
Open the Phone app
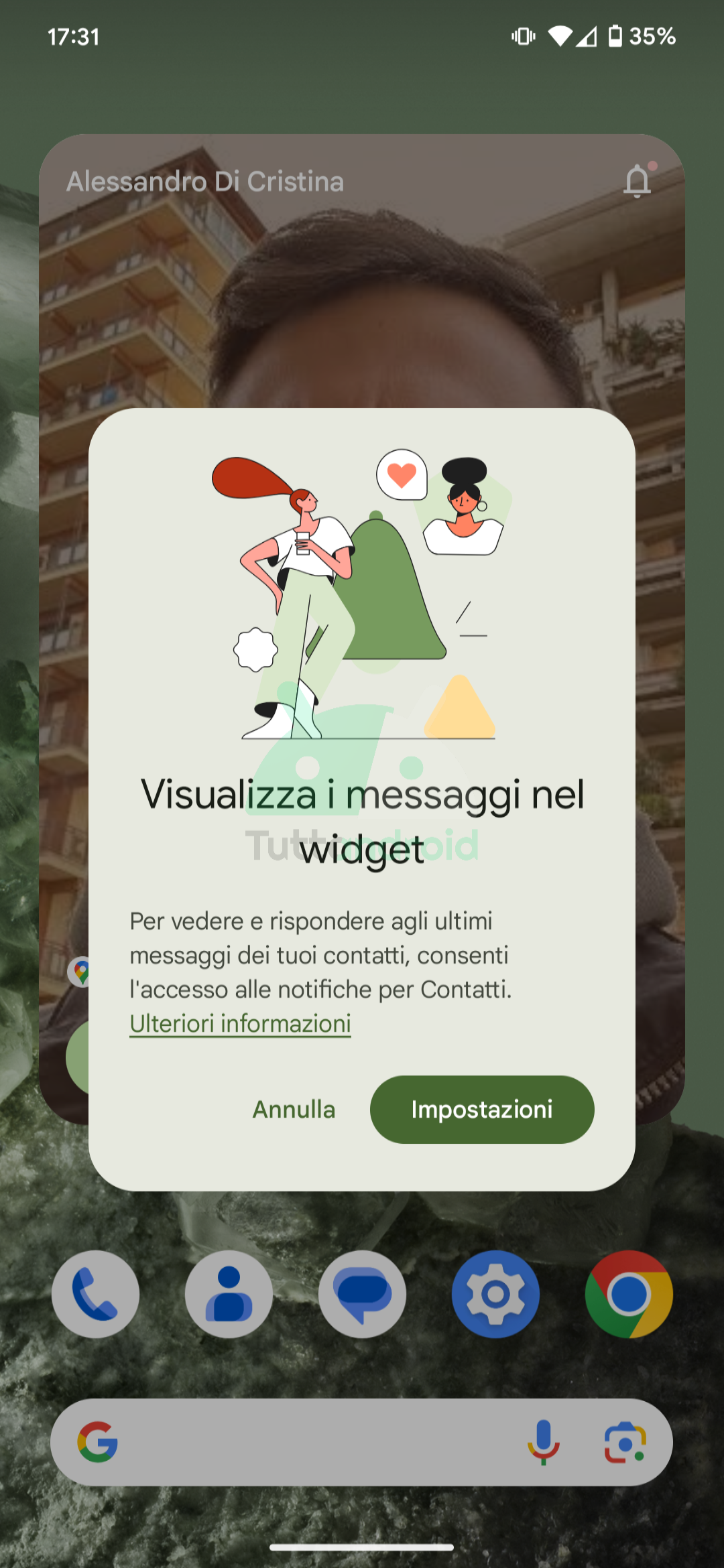[x=95, y=1294]
